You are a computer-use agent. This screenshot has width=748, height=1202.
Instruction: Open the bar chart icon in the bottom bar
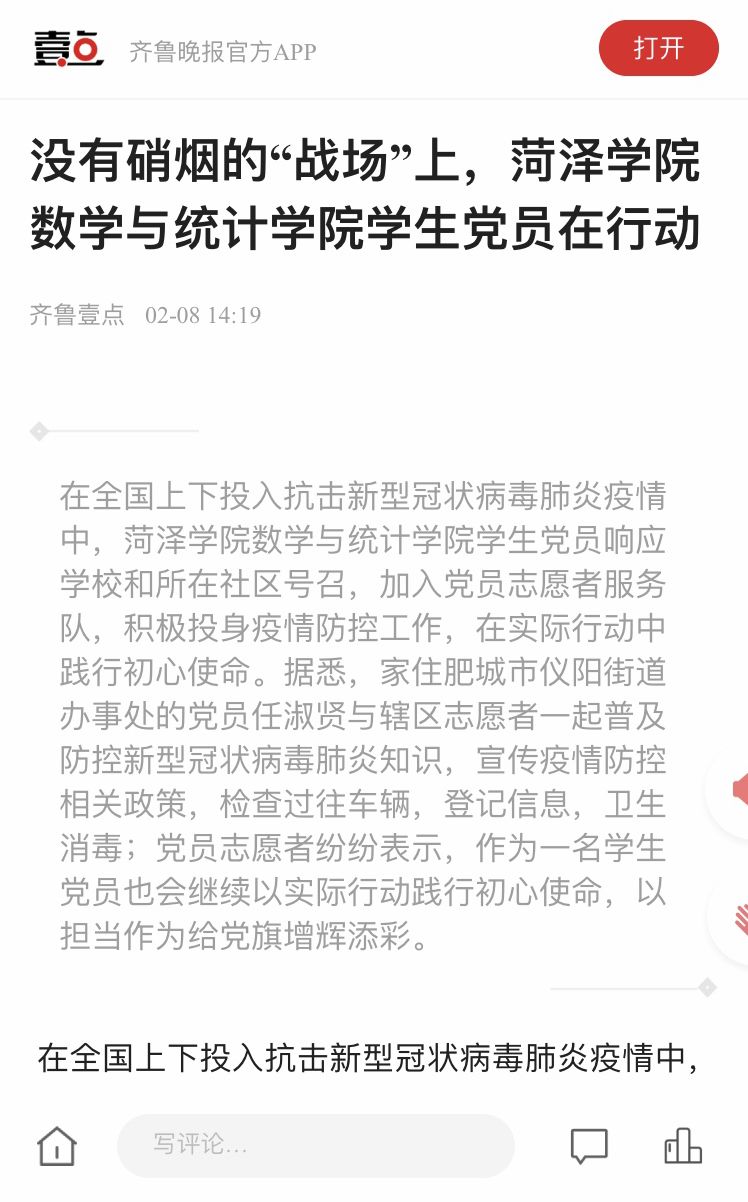pyautogui.click(x=683, y=1145)
